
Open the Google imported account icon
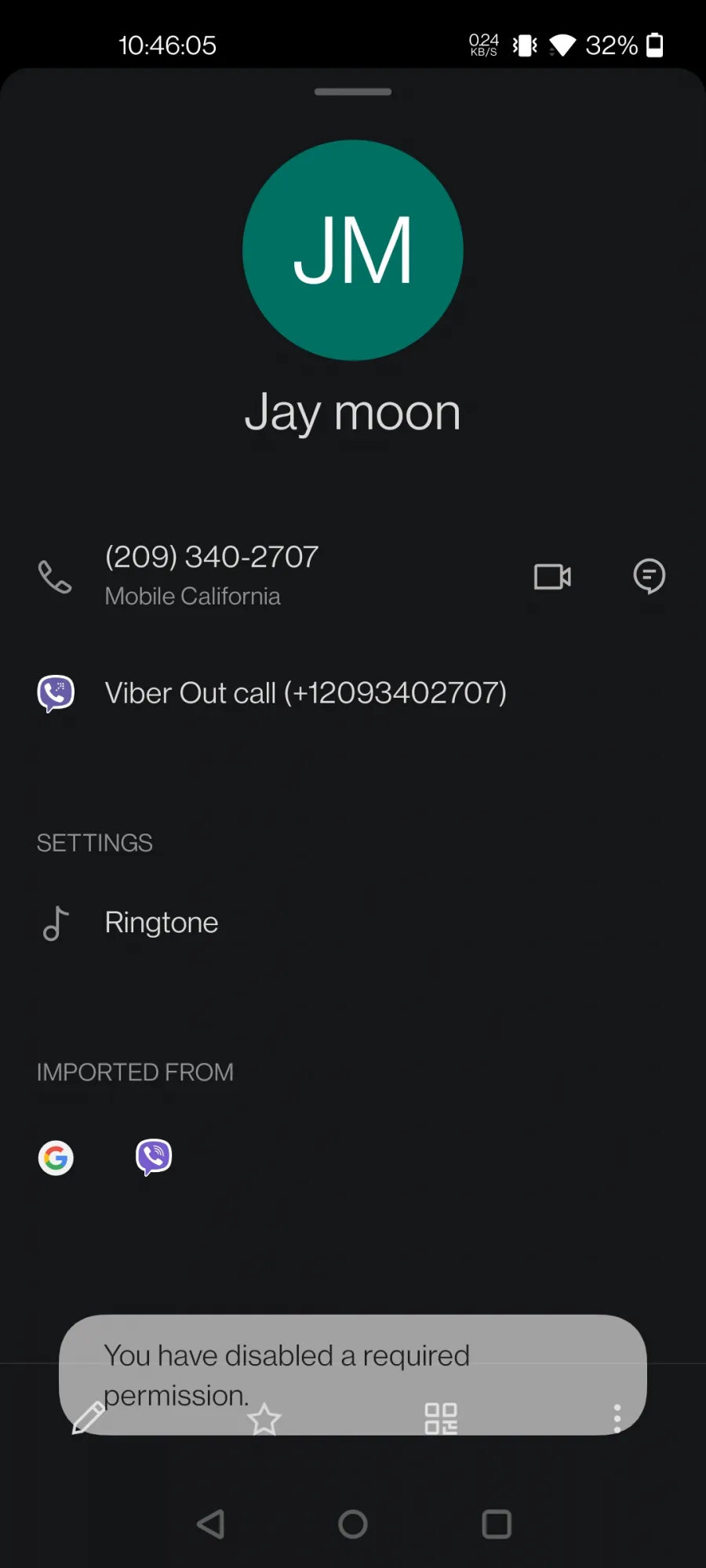click(56, 1157)
